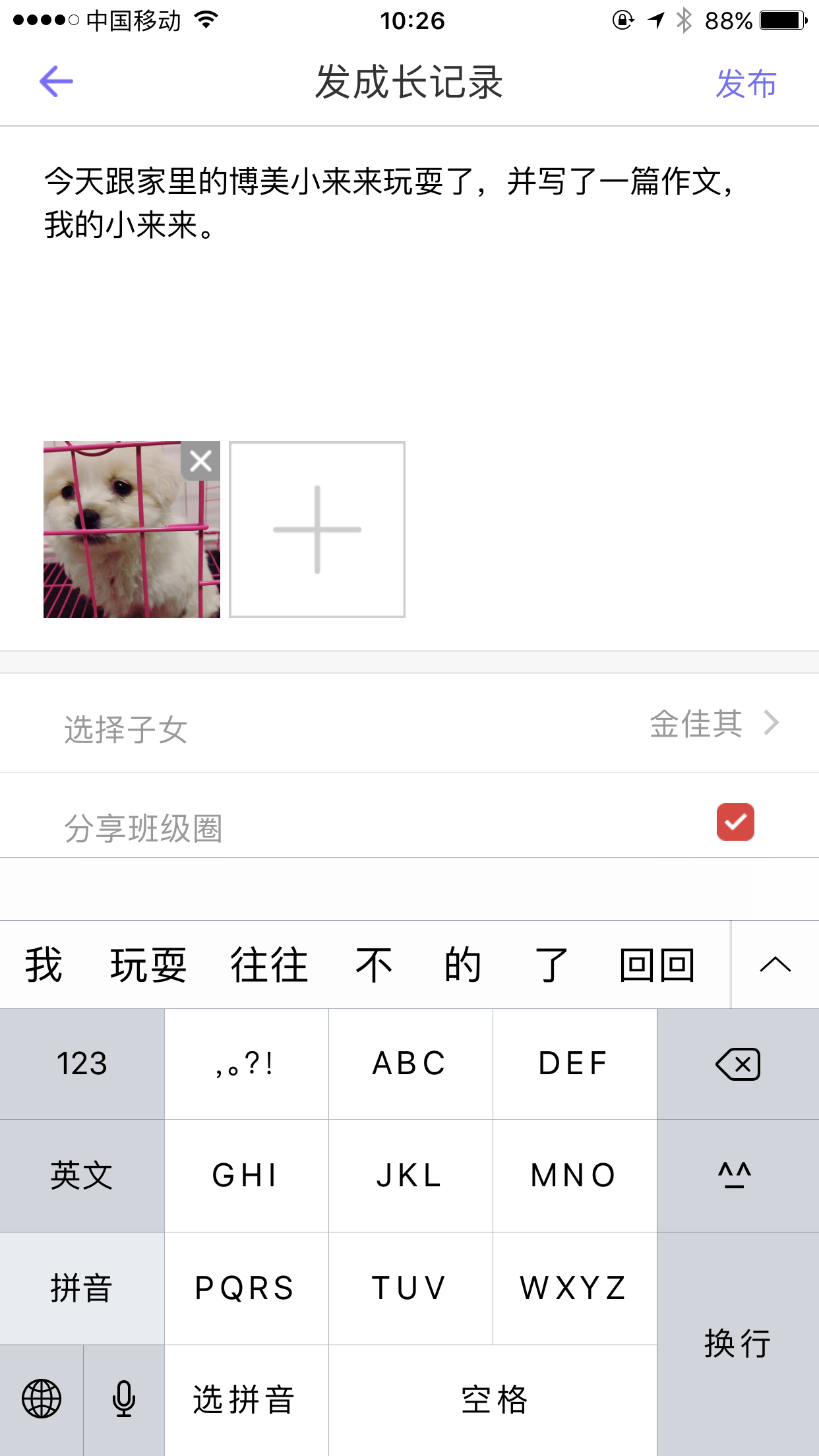
Task: Add another photo with the plus tile
Action: [x=317, y=530]
